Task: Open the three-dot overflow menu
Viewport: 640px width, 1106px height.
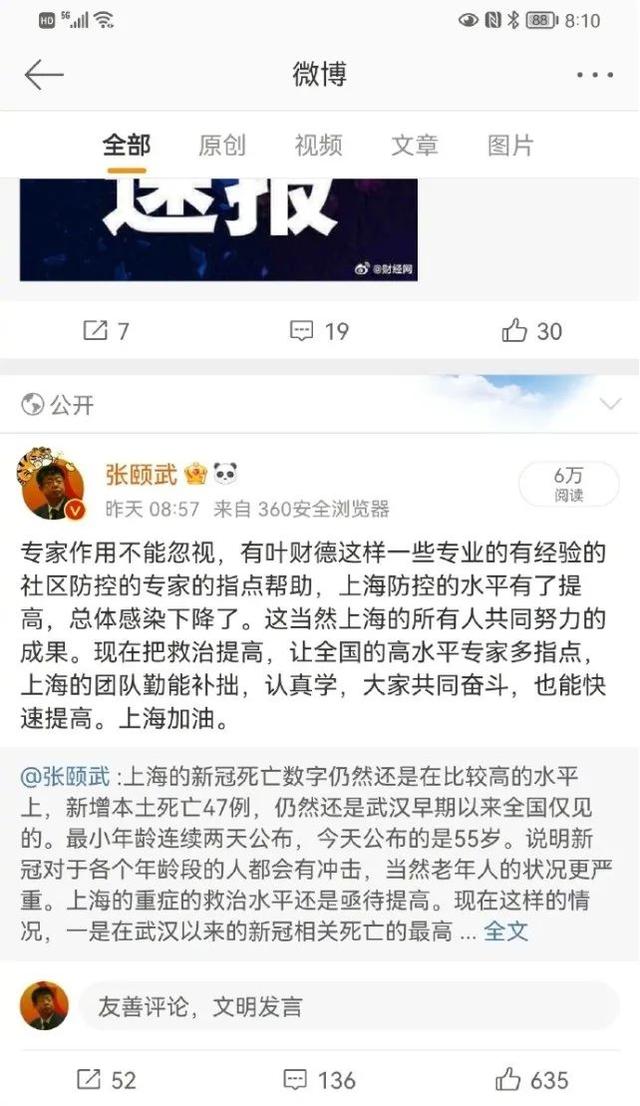Action: [594, 75]
